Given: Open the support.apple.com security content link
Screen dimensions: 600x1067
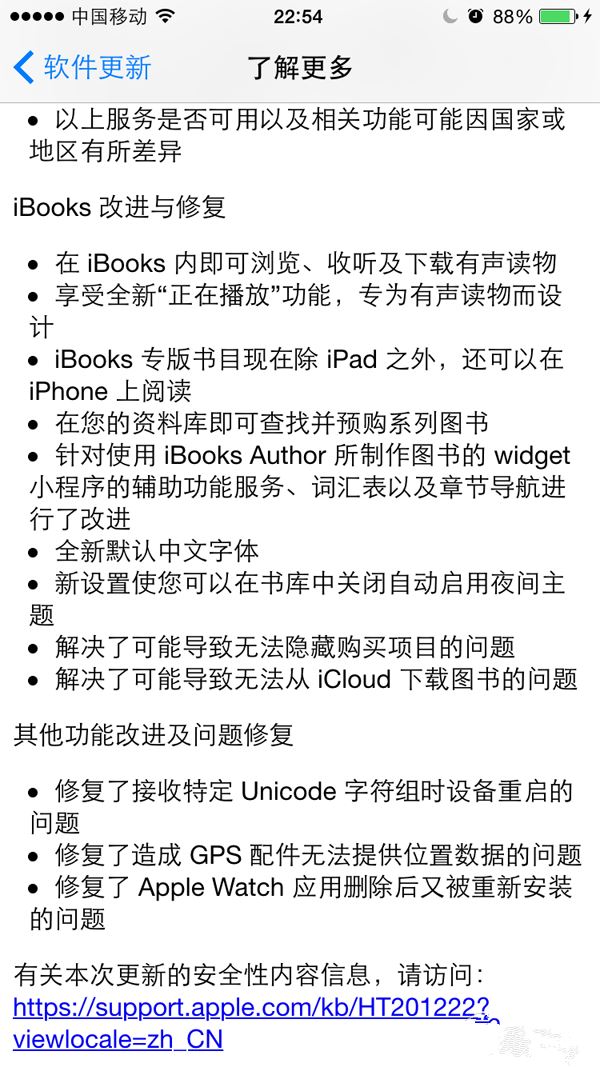Looking at the screenshot, I should 250,1007.
